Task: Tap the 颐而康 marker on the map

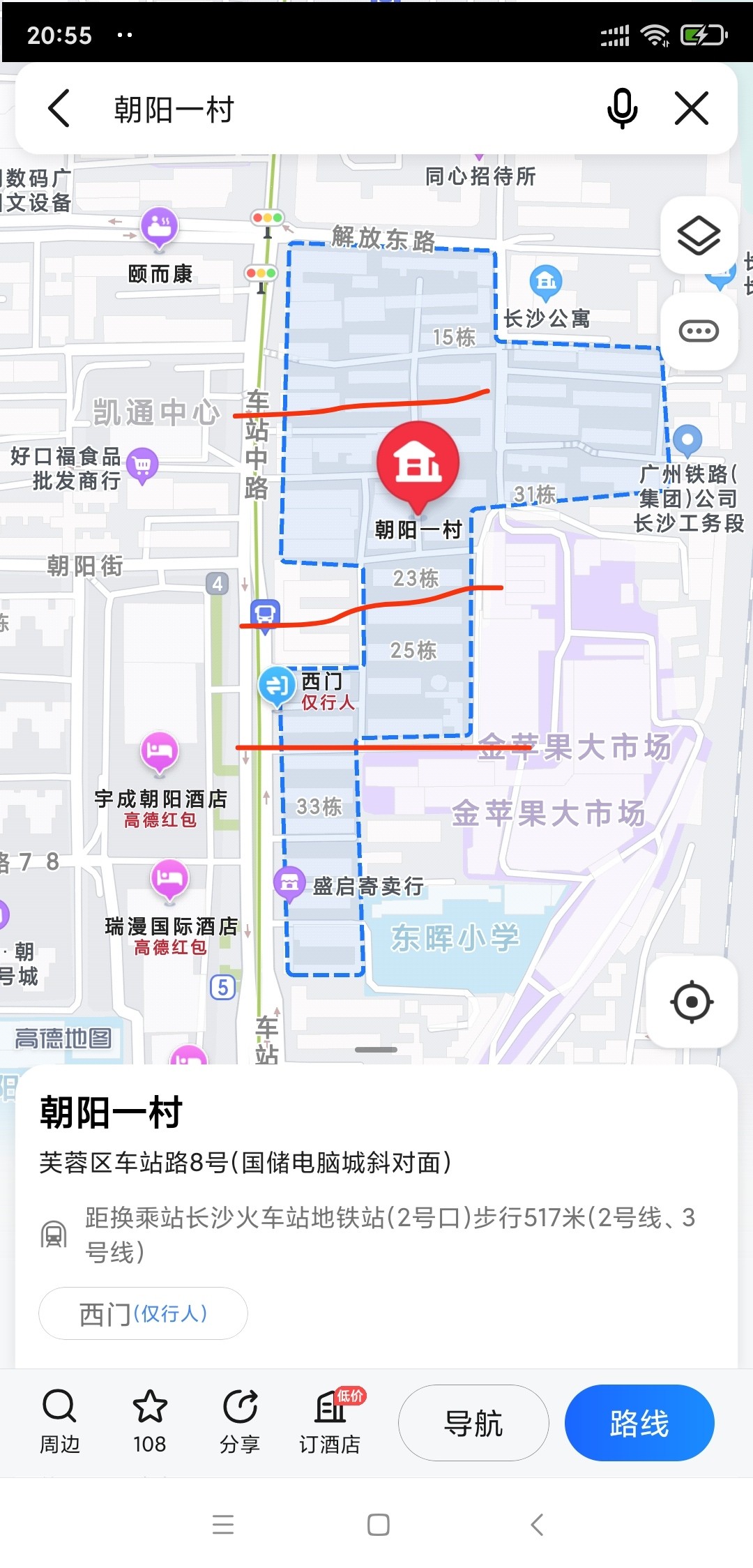Action: [x=160, y=227]
